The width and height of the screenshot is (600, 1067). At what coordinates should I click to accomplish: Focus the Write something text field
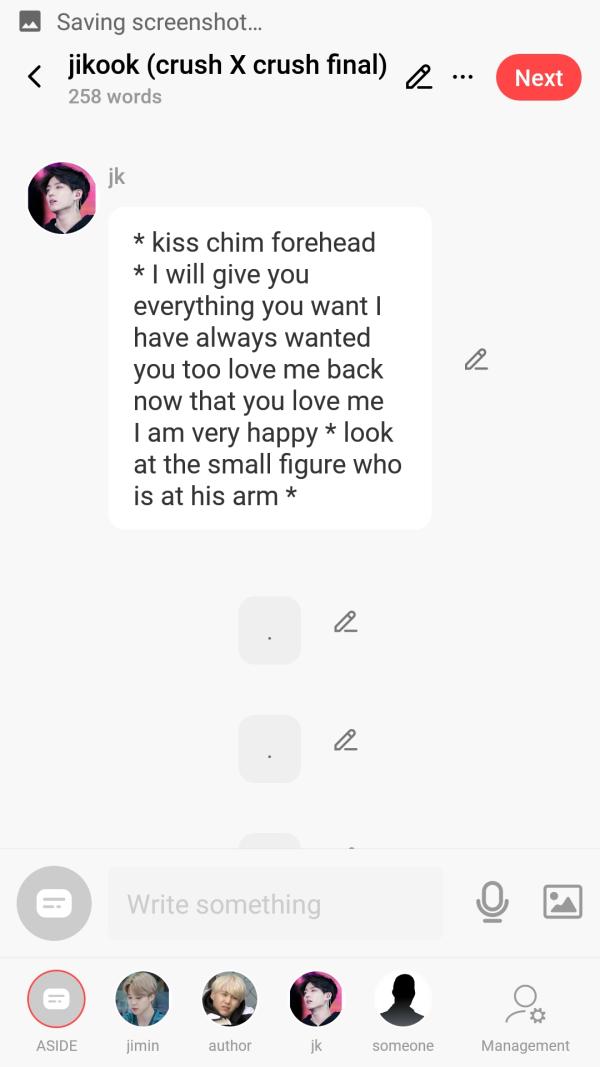click(275, 904)
